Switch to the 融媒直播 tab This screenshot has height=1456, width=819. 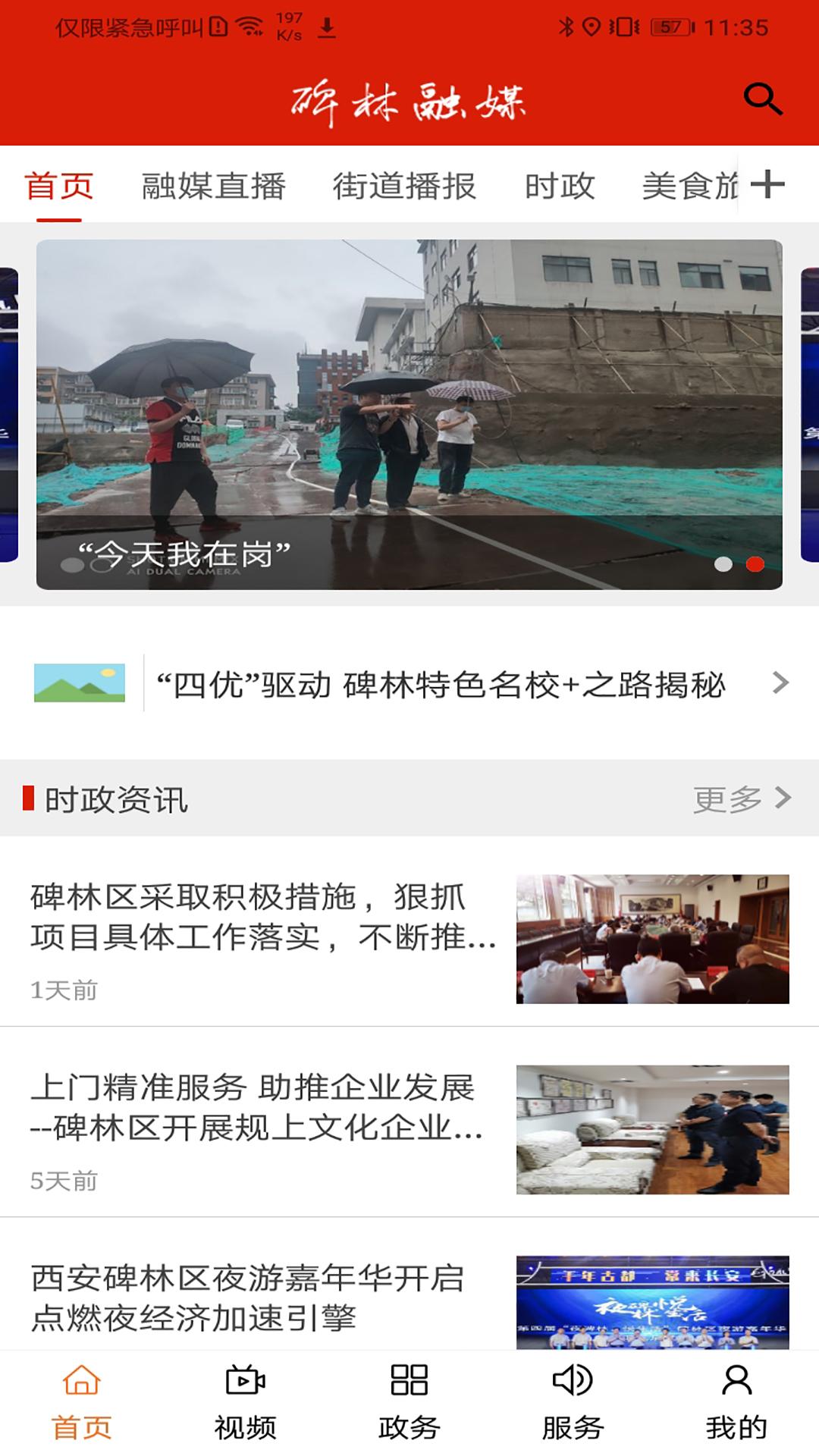tap(214, 184)
